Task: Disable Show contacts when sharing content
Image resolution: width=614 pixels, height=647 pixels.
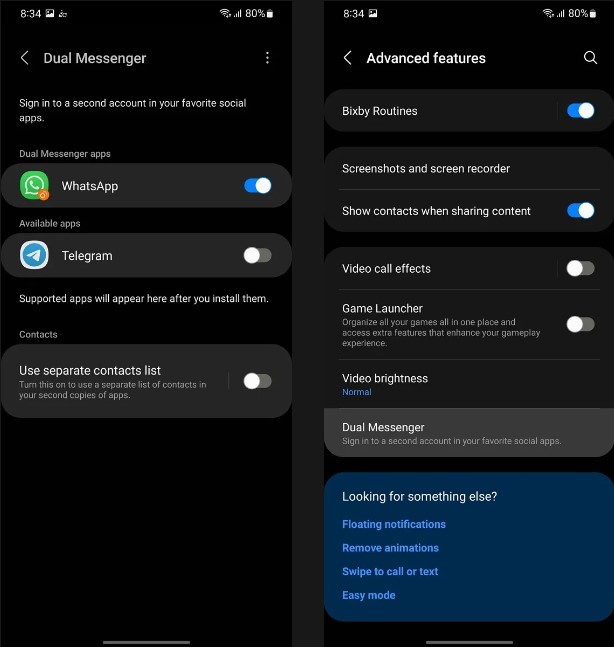Action: pyautogui.click(x=580, y=210)
